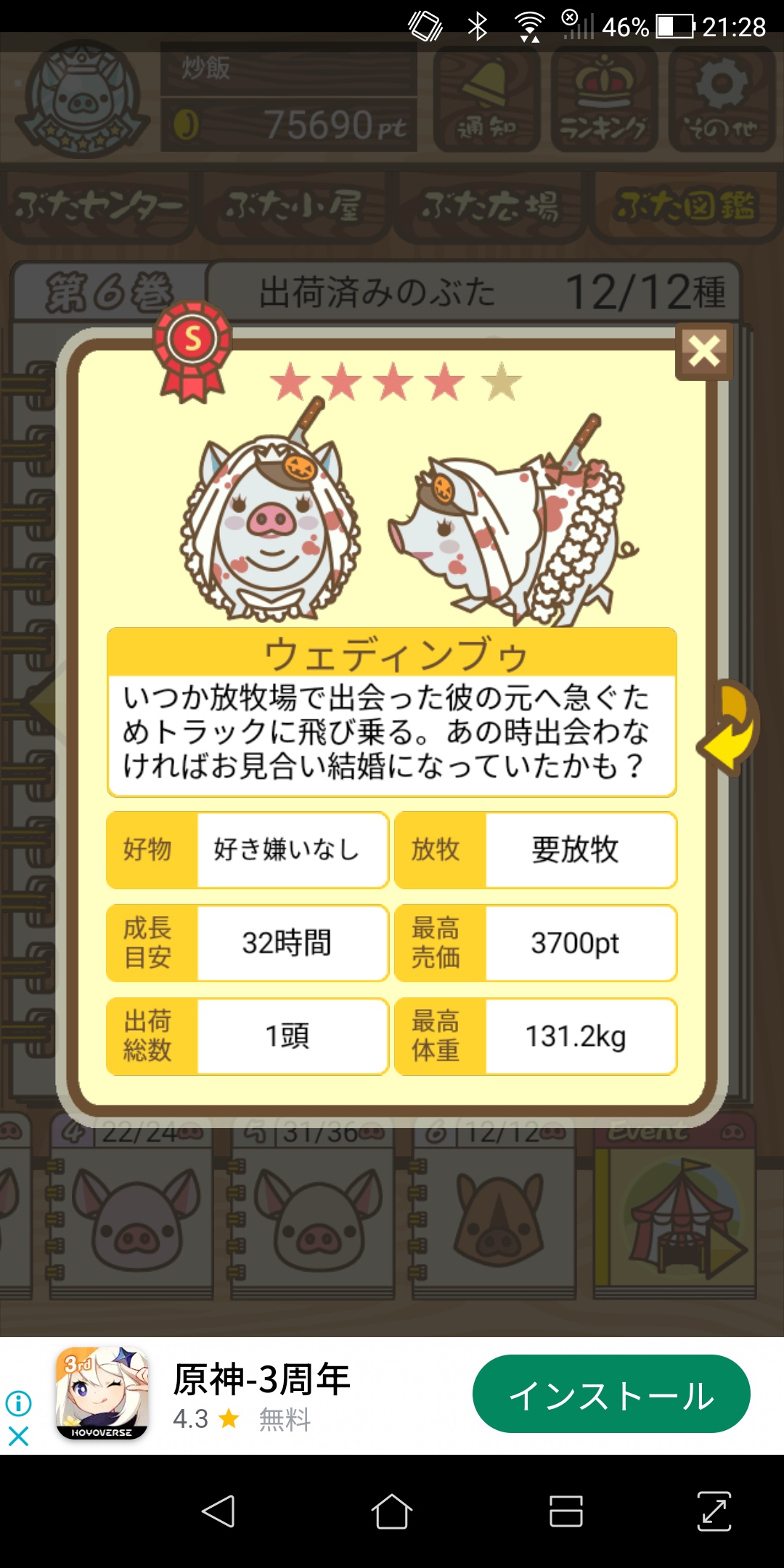This screenshot has width=784, height=1568.
Task: Go back with the system back button
Action: [x=218, y=1512]
